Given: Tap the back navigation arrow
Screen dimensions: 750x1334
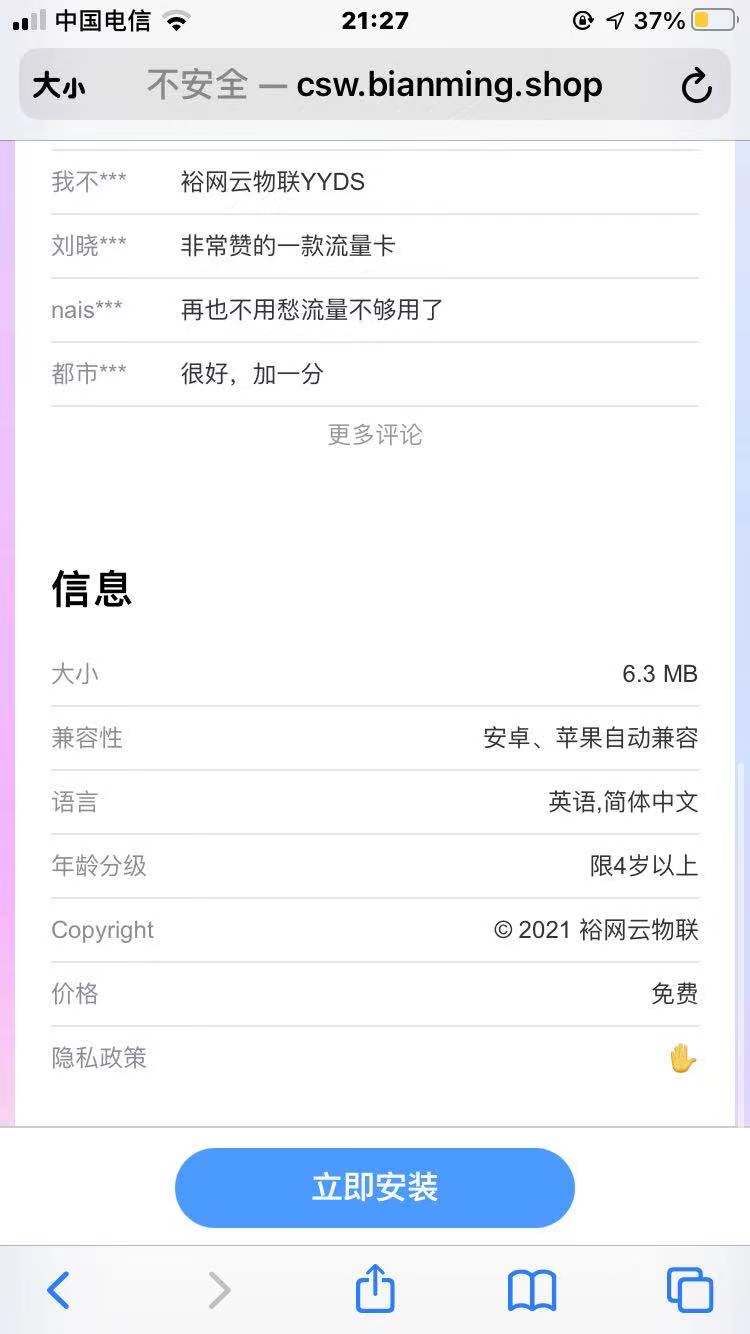Looking at the screenshot, I should 57,1291.
